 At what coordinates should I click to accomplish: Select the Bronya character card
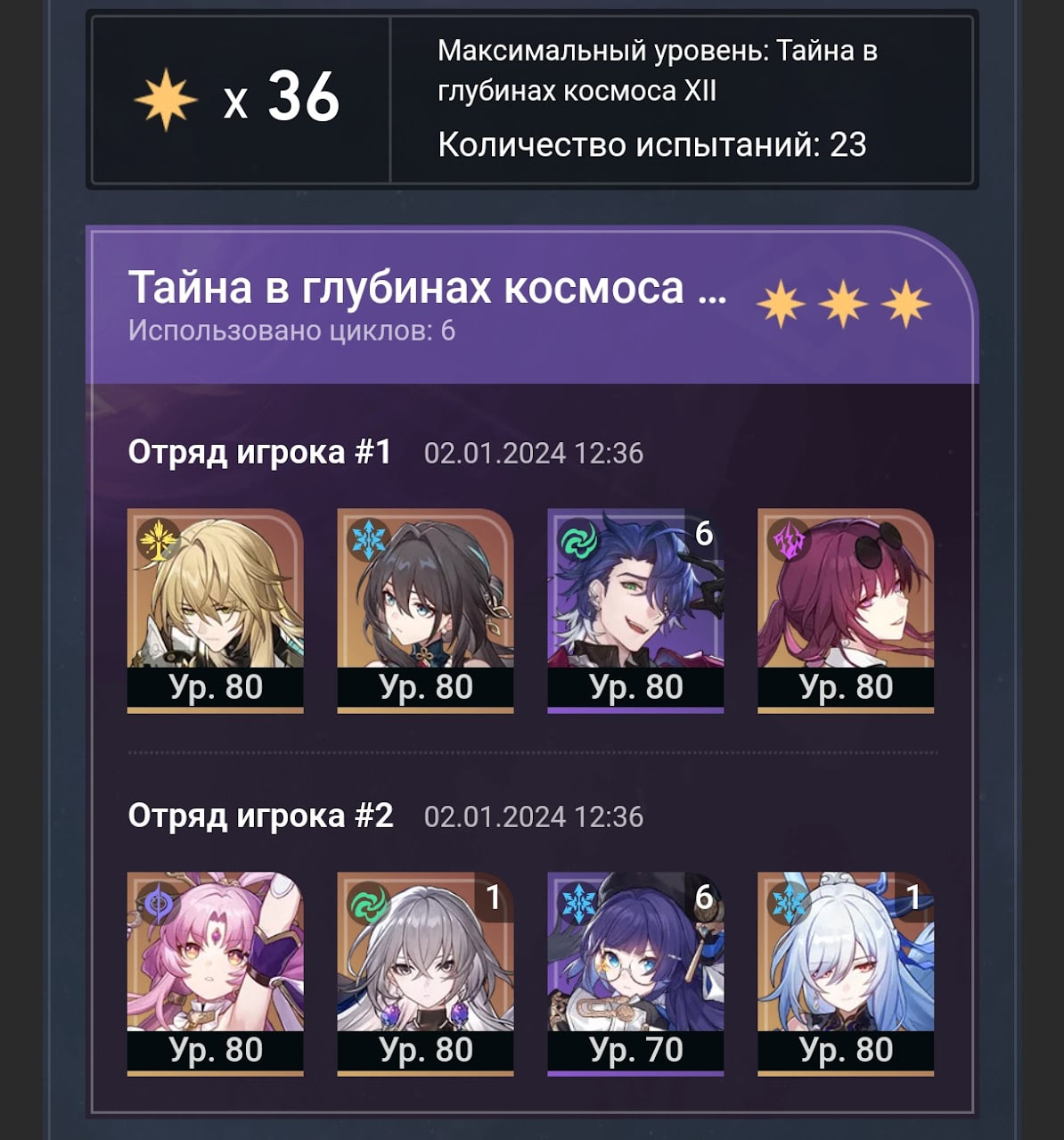click(x=425, y=972)
